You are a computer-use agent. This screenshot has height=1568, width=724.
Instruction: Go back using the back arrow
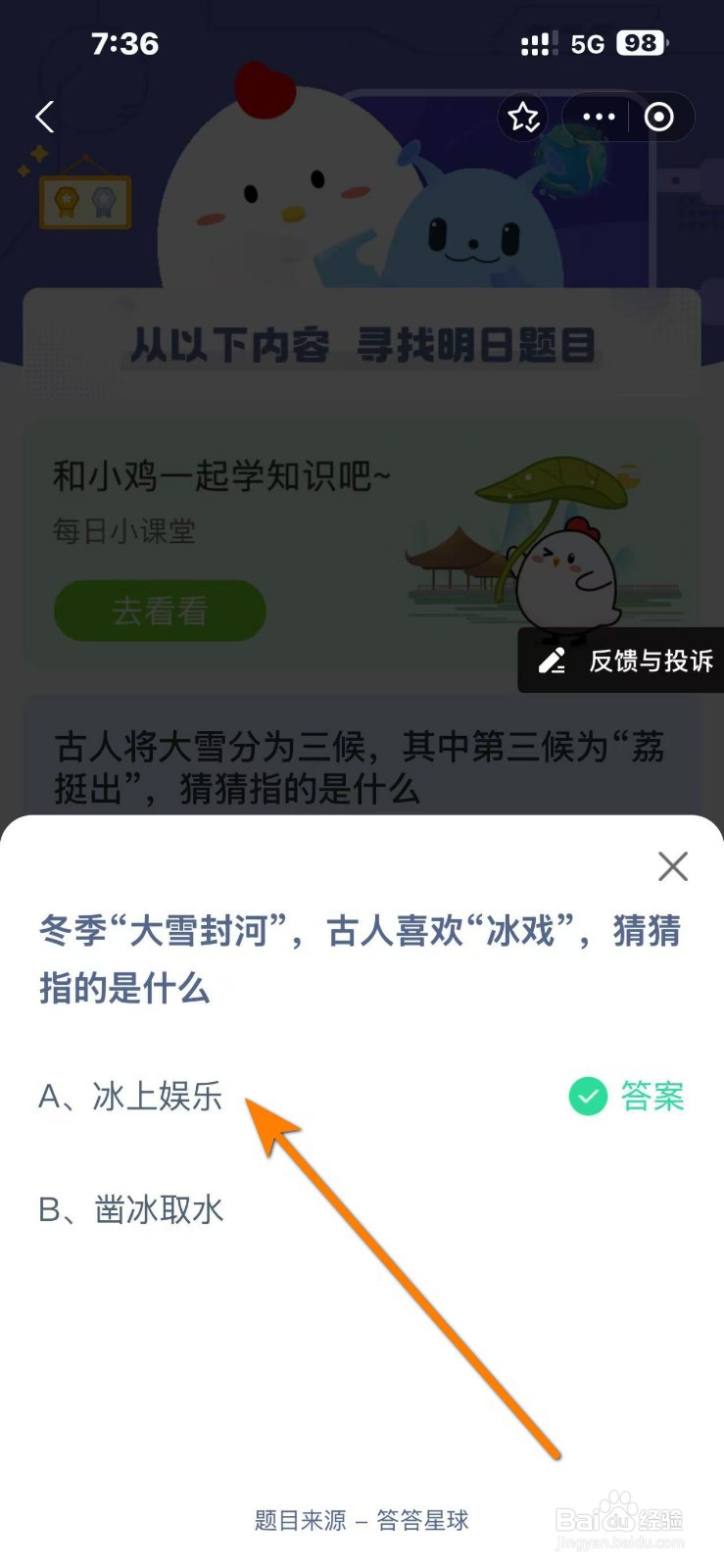[43, 117]
